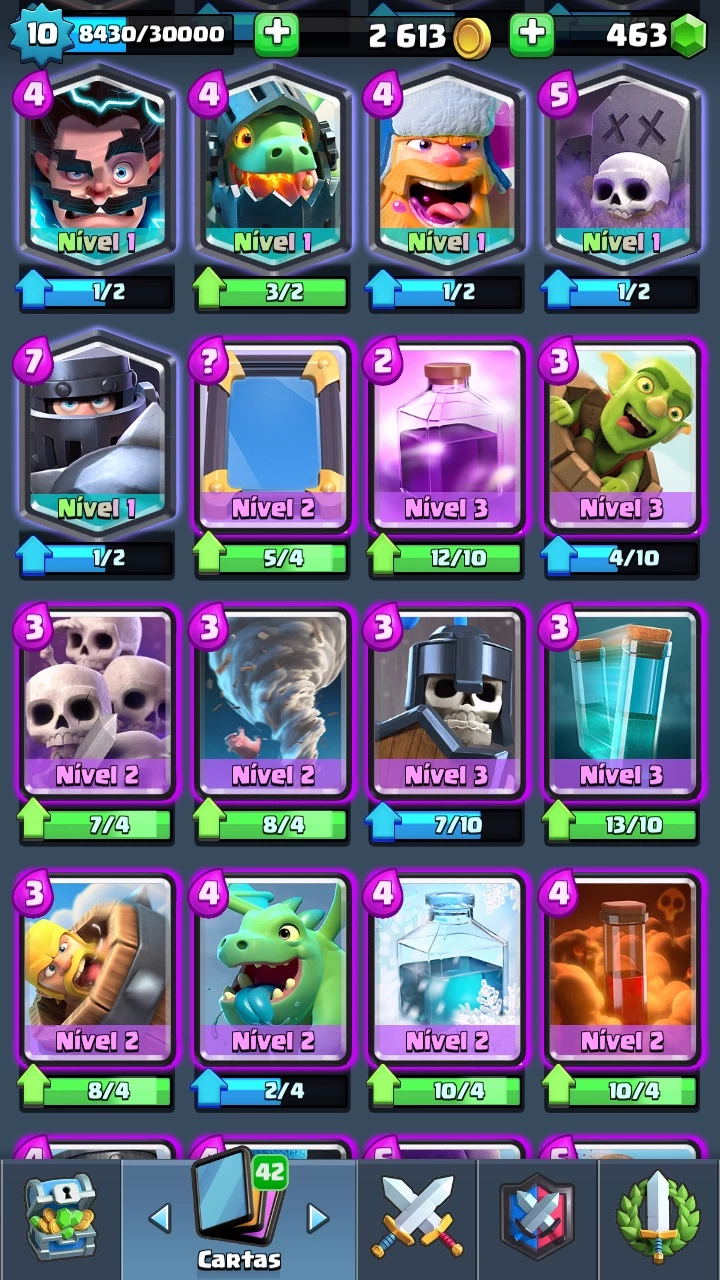This screenshot has width=720, height=1280.
Task: Open the Freeze spell card
Action: pyautogui.click(x=446, y=969)
